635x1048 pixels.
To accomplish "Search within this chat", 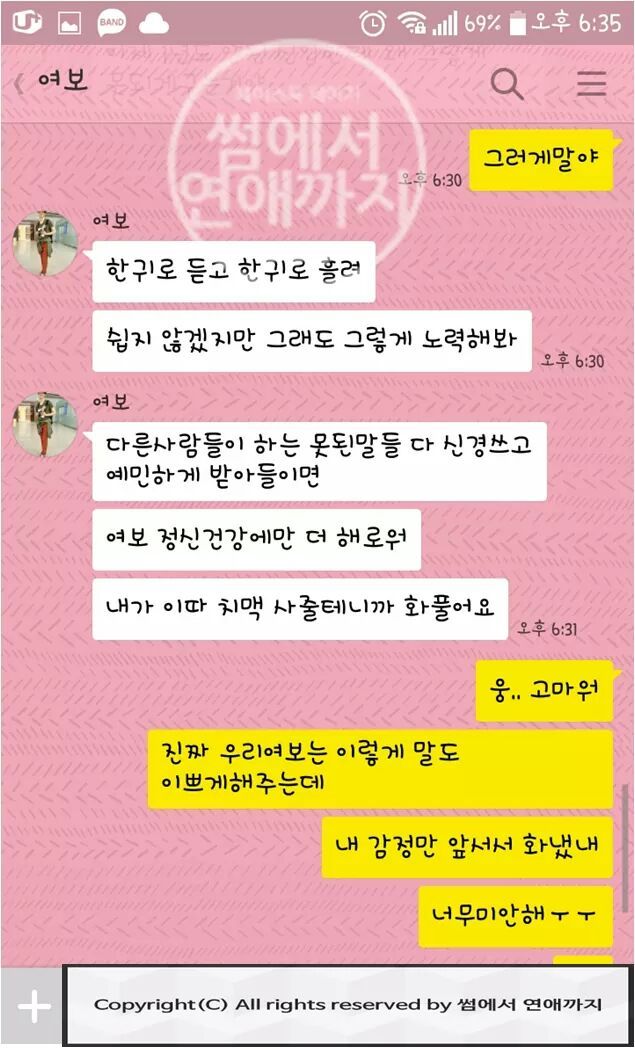I will coord(507,84).
